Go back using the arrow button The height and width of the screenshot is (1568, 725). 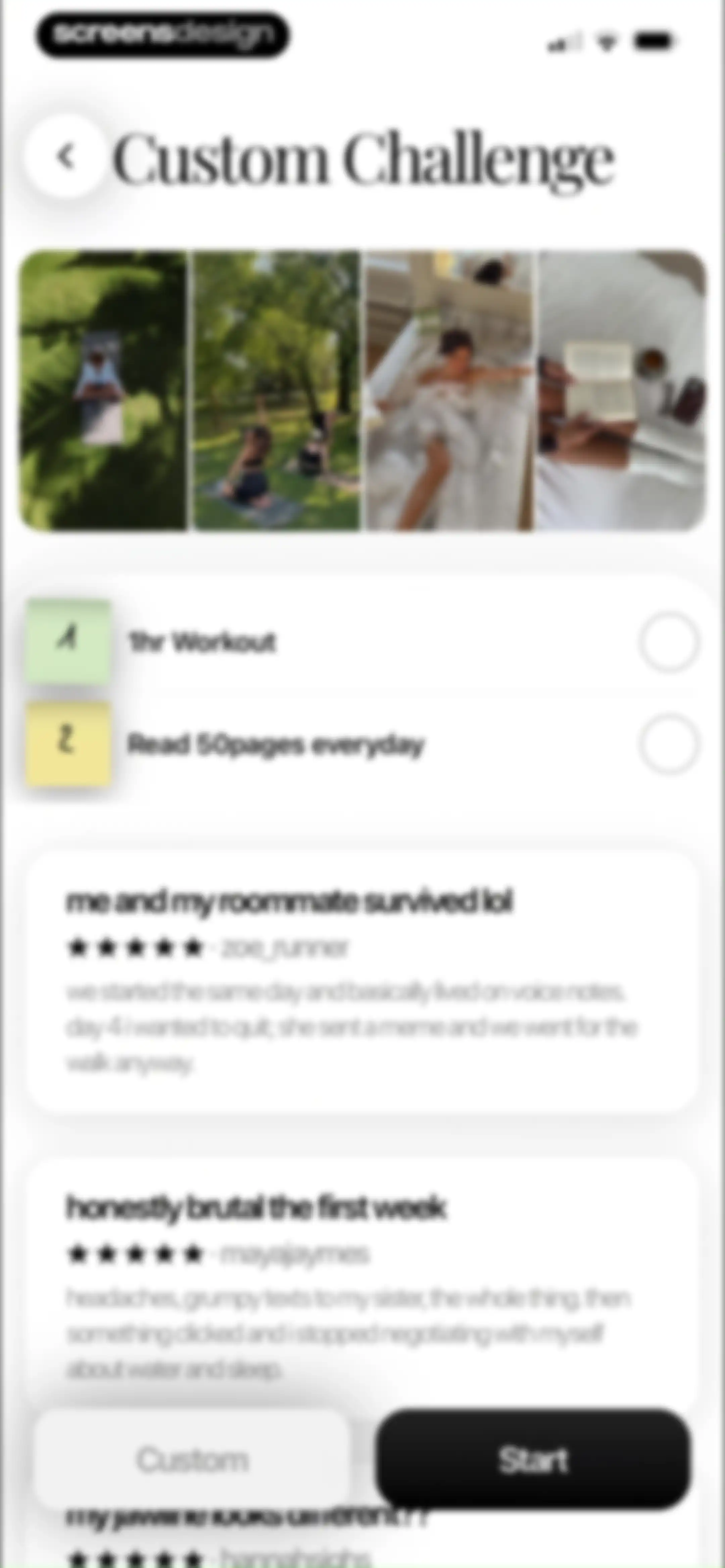click(x=66, y=156)
